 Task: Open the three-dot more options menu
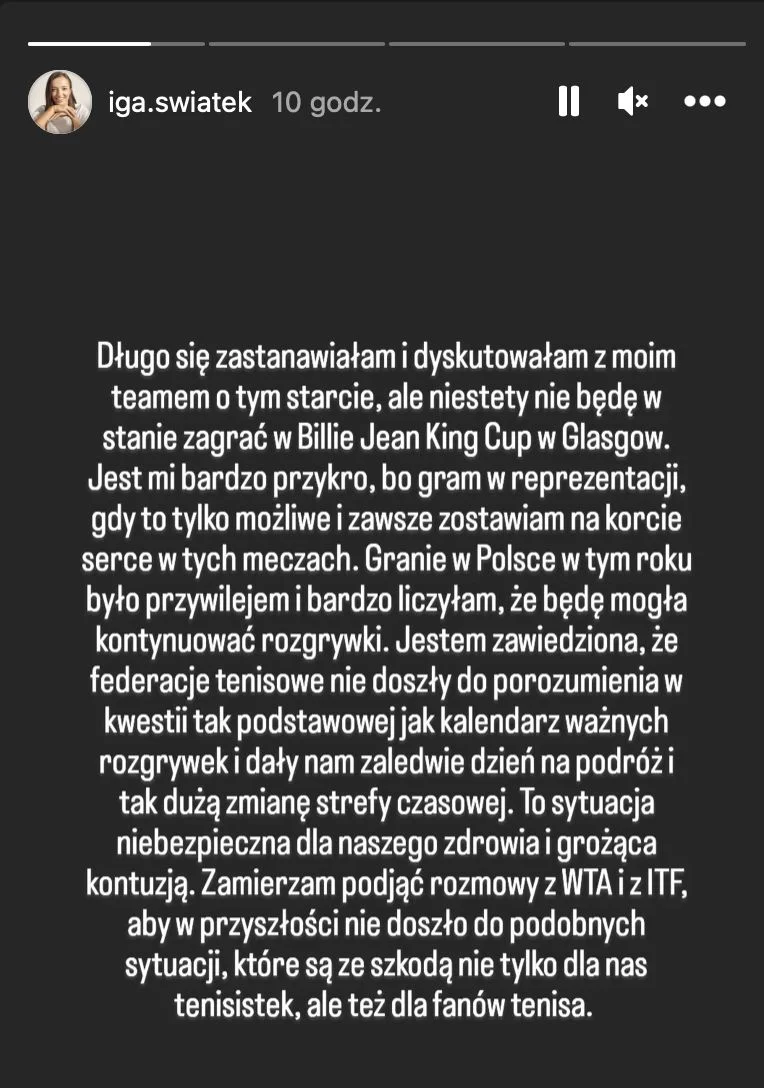pyautogui.click(x=704, y=101)
